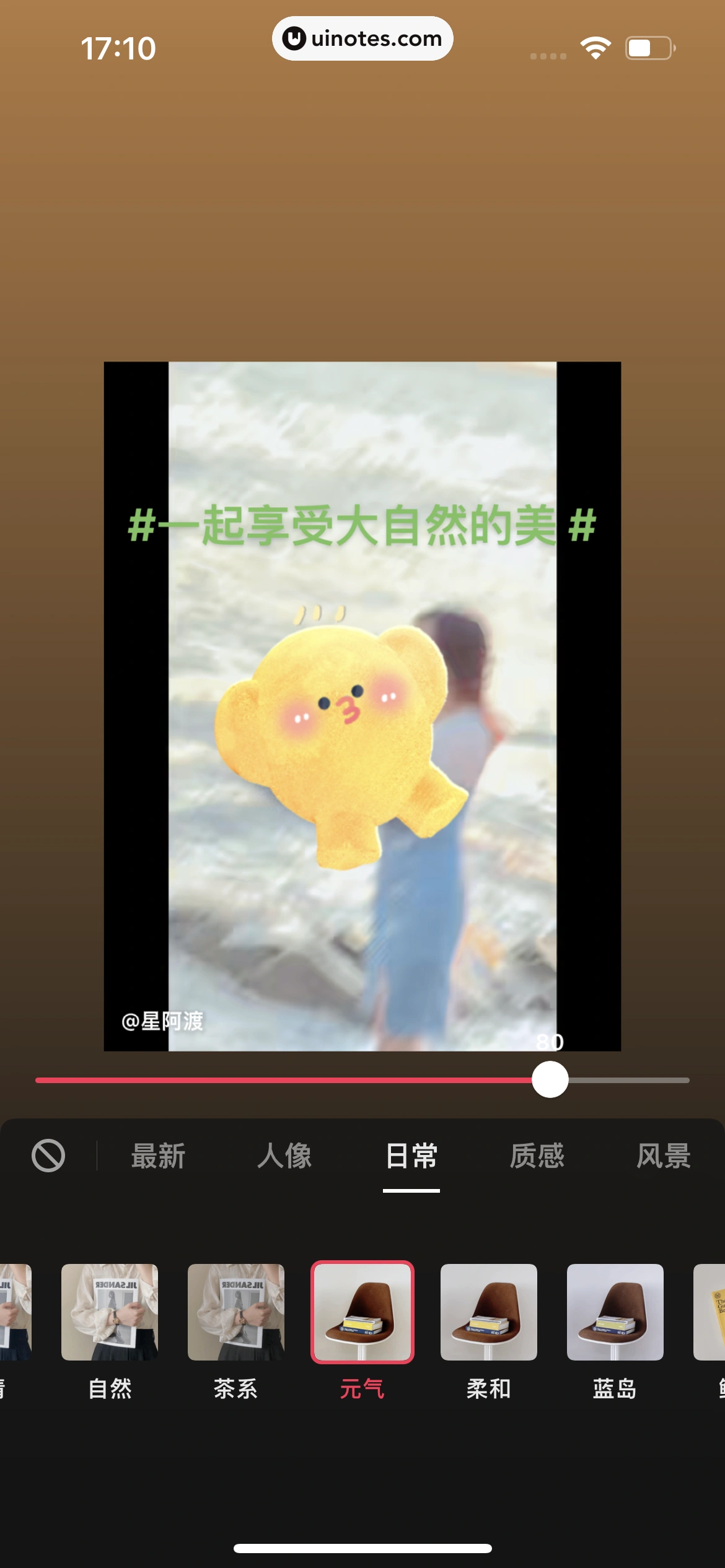
Task: Open the 最新 filter category
Action: coord(158,1156)
